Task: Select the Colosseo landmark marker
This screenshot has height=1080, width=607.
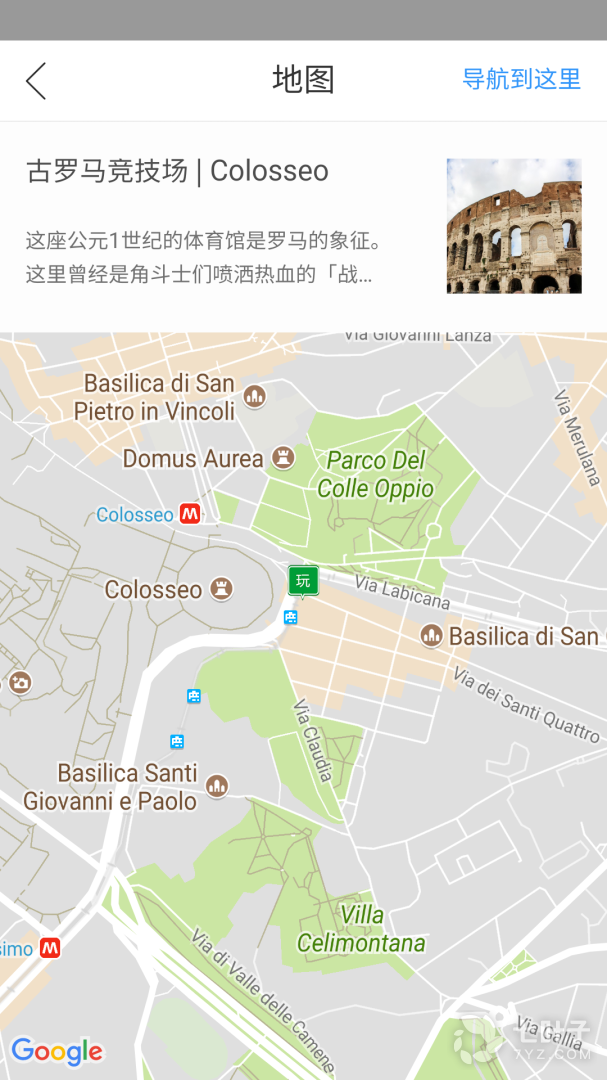Action: [222, 589]
